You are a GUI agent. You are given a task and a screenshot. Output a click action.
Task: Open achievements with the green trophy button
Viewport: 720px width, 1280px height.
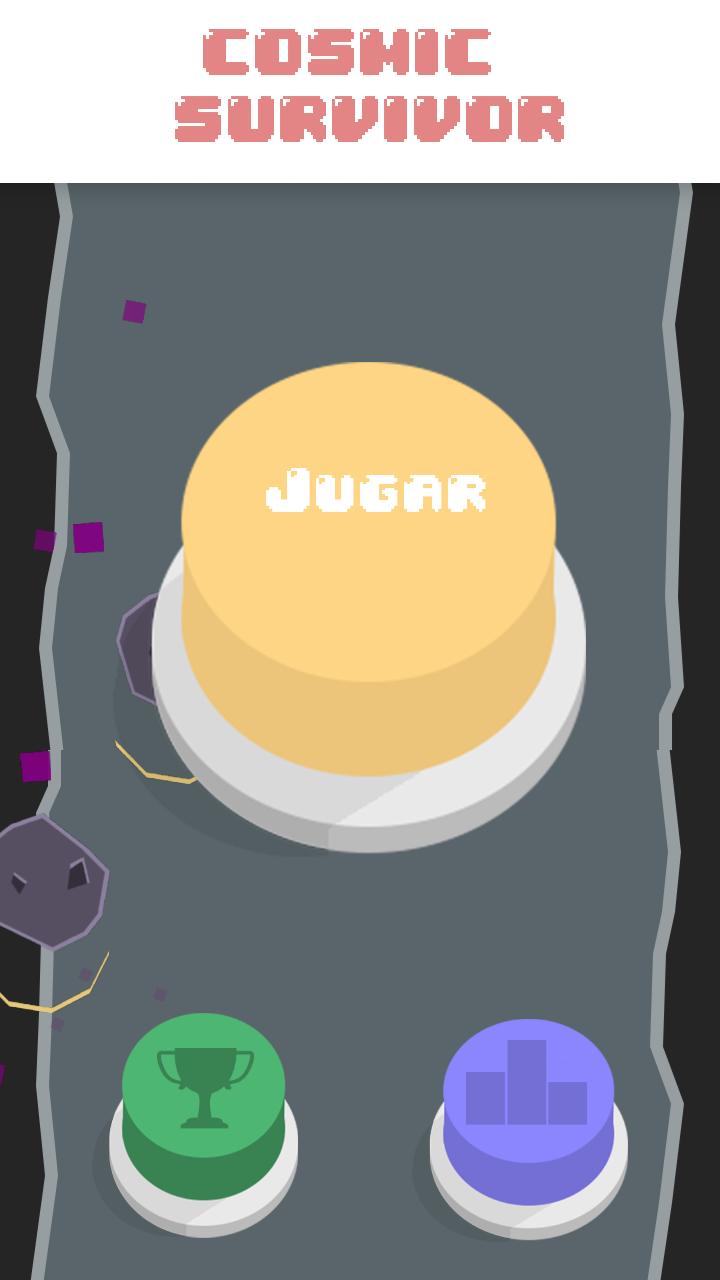tap(204, 1090)
